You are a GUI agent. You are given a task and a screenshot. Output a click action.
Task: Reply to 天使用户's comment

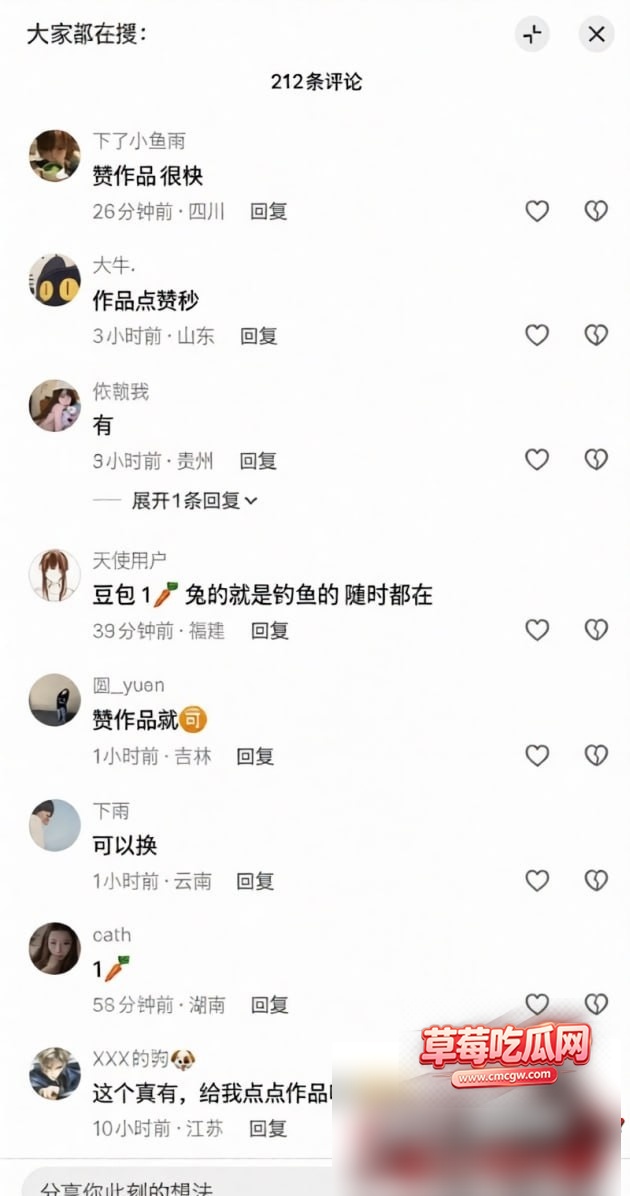click(270, 631)
